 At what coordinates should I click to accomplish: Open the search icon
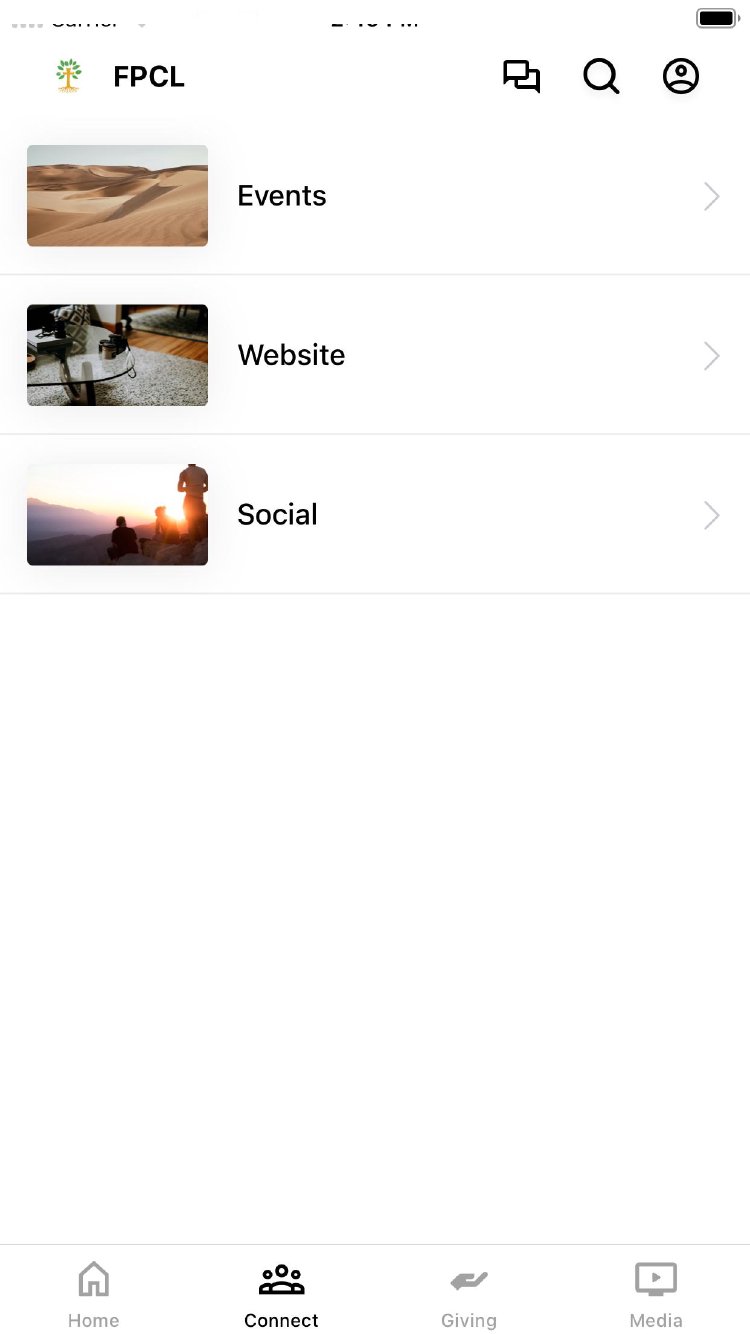pyautogui.click(x=601, y=77)
